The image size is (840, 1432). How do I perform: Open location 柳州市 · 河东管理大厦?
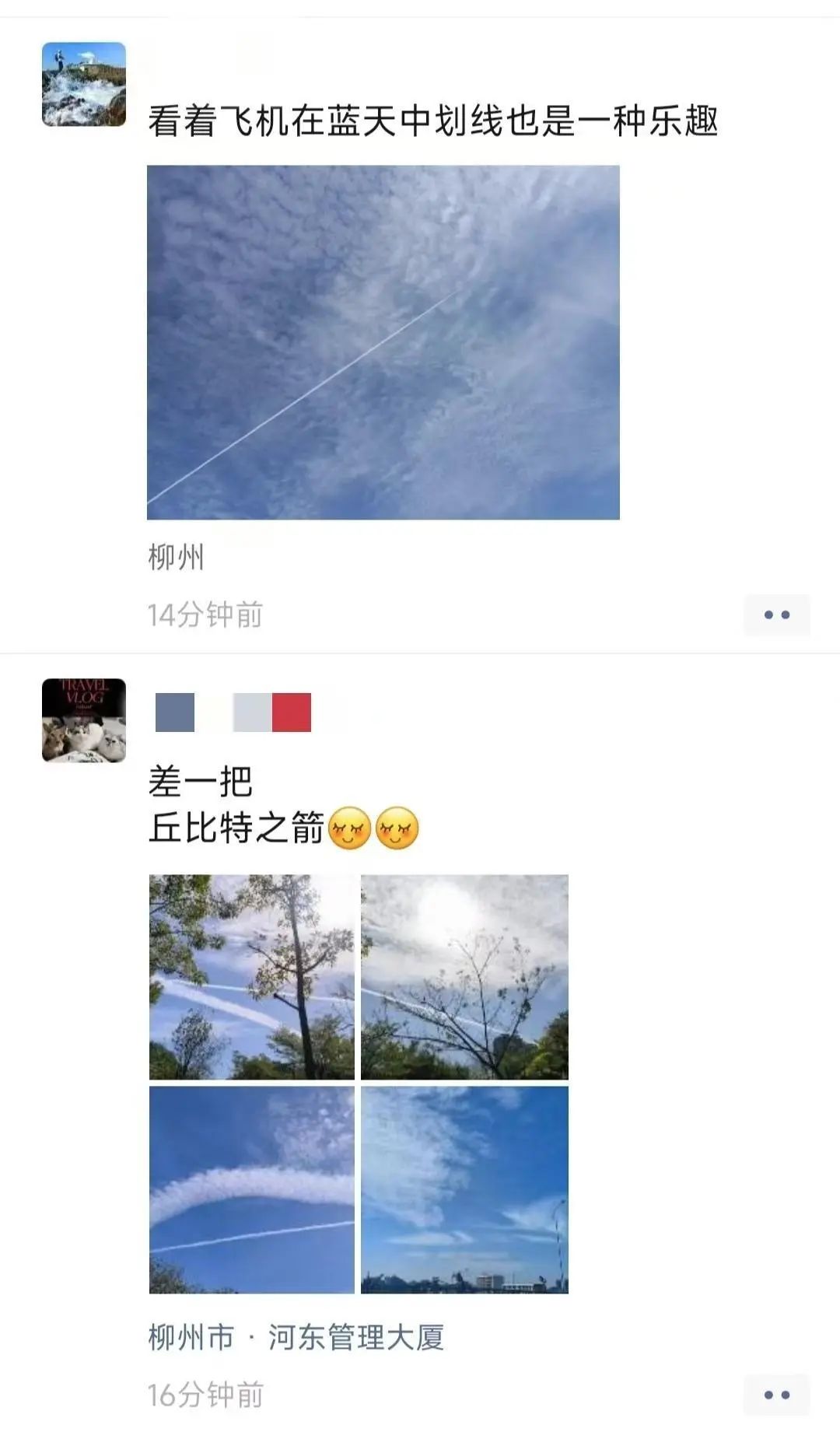[296, 1337]
